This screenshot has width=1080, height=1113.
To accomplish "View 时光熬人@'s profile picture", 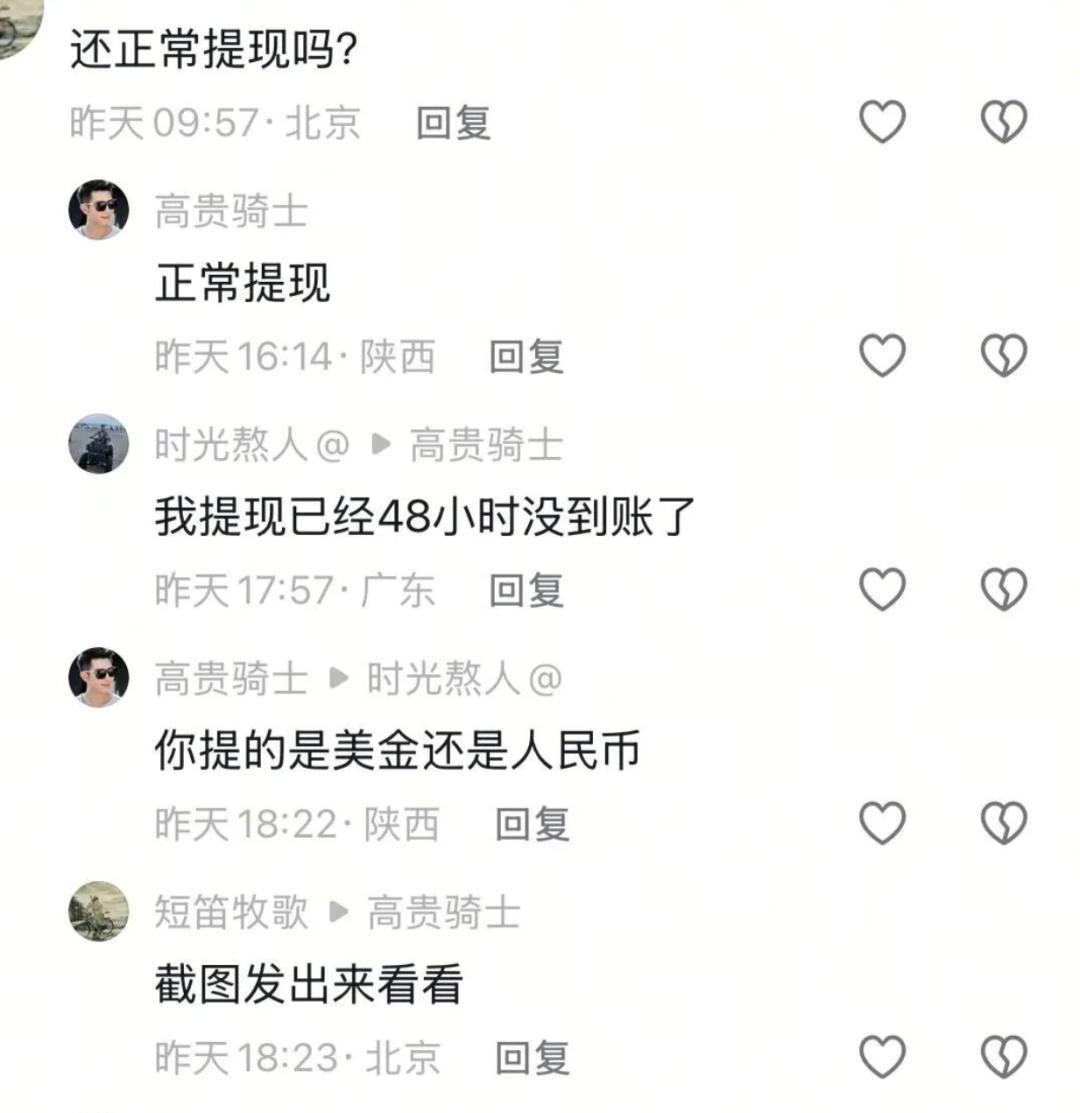I will coord(98,444).
